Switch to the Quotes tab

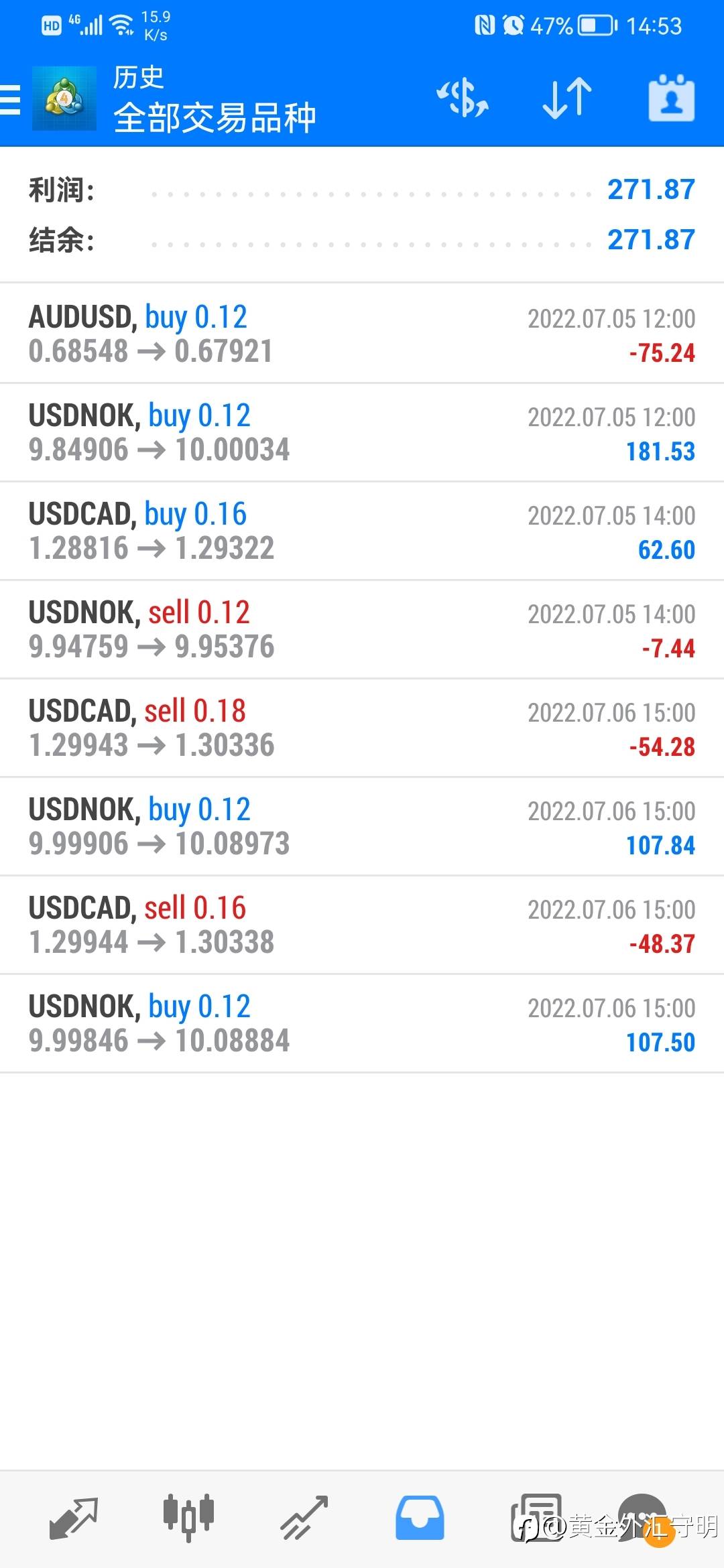click(74, 1517)
